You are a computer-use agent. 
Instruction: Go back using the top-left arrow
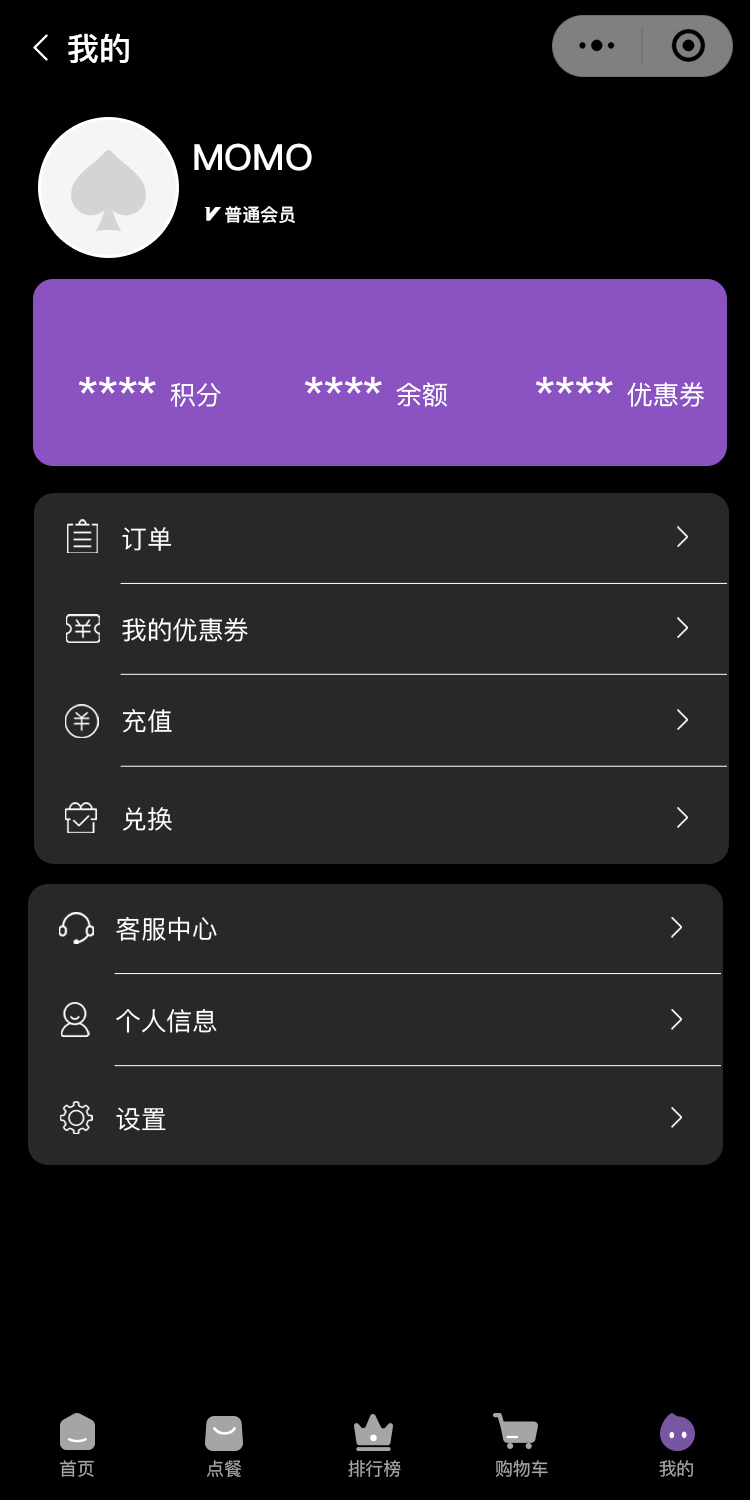[x=40, y=48]
